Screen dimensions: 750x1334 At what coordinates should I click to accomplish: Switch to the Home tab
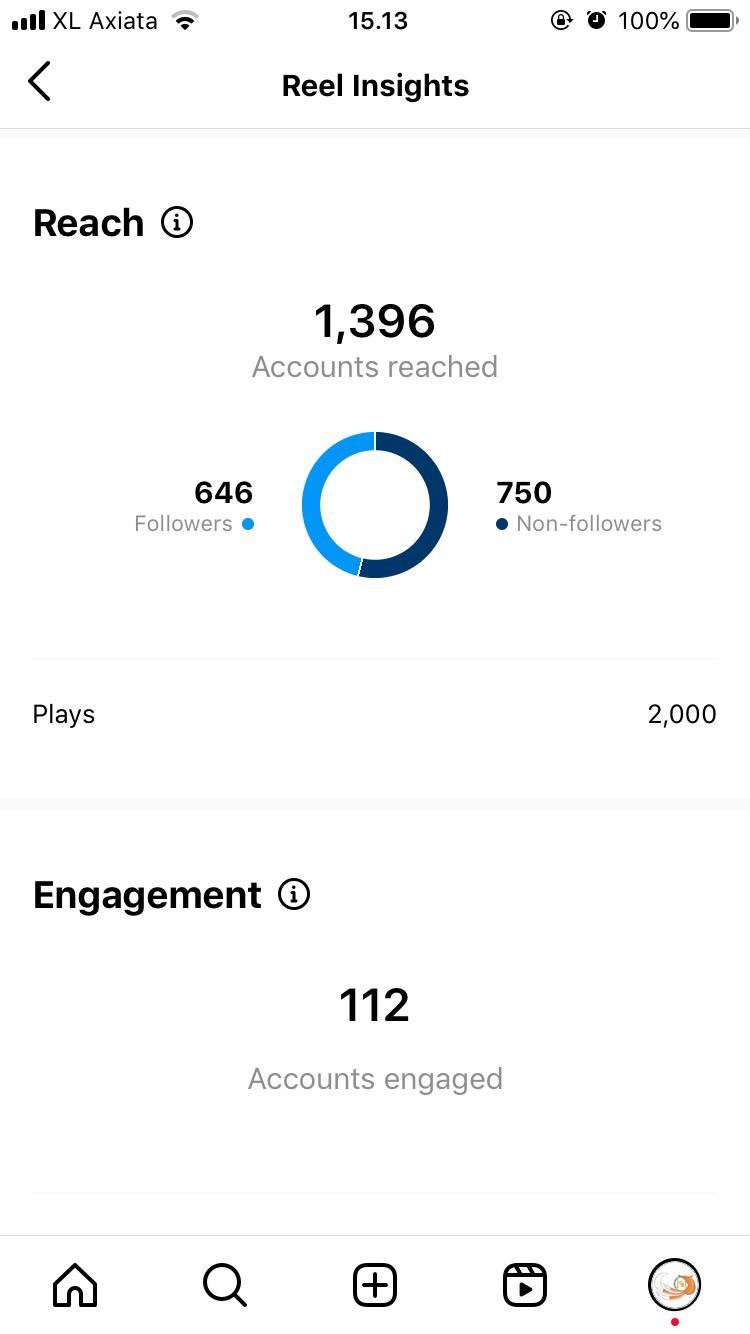pyautogui.click(x=75, y=1284)
